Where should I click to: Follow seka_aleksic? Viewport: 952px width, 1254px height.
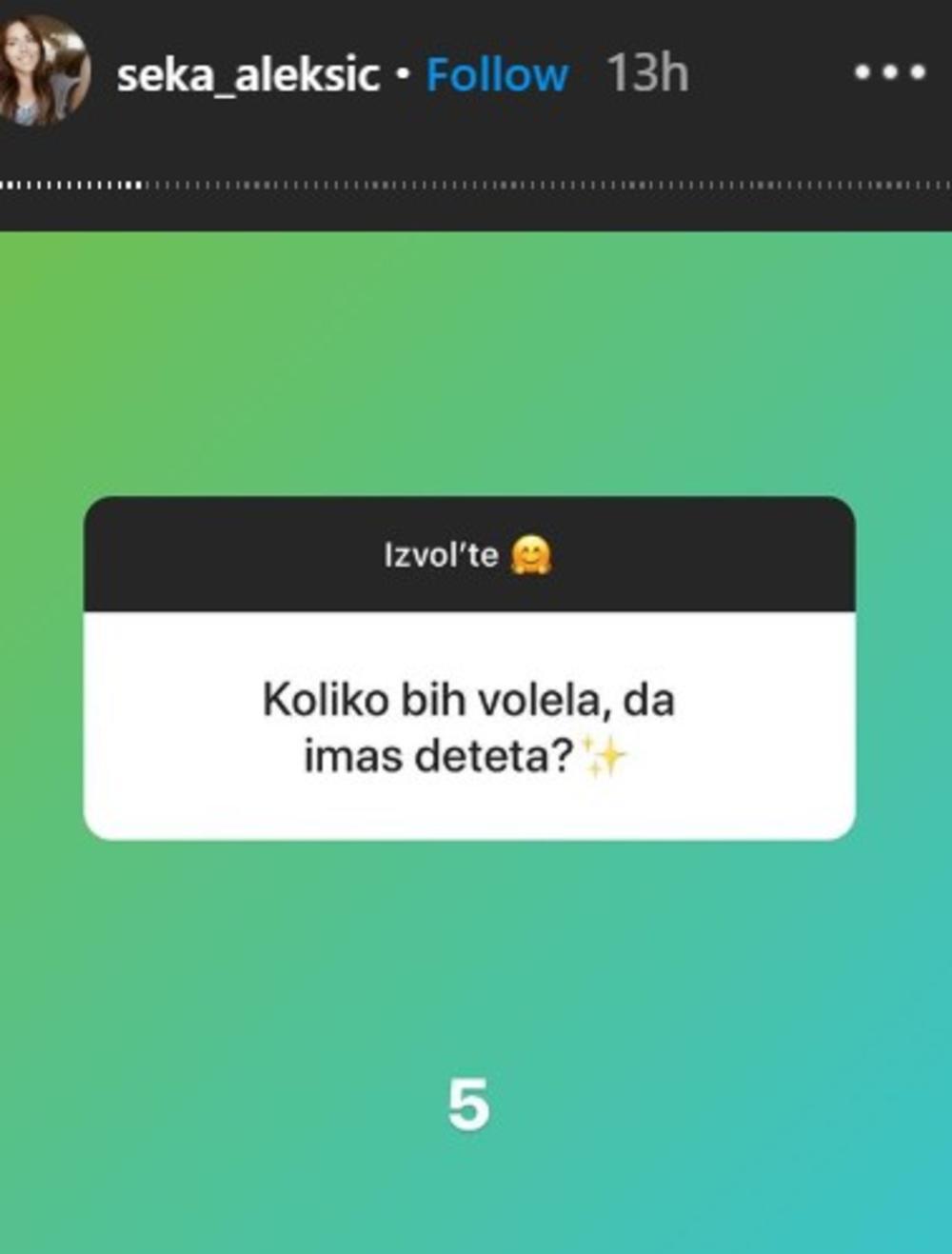(x=496, y=74)
